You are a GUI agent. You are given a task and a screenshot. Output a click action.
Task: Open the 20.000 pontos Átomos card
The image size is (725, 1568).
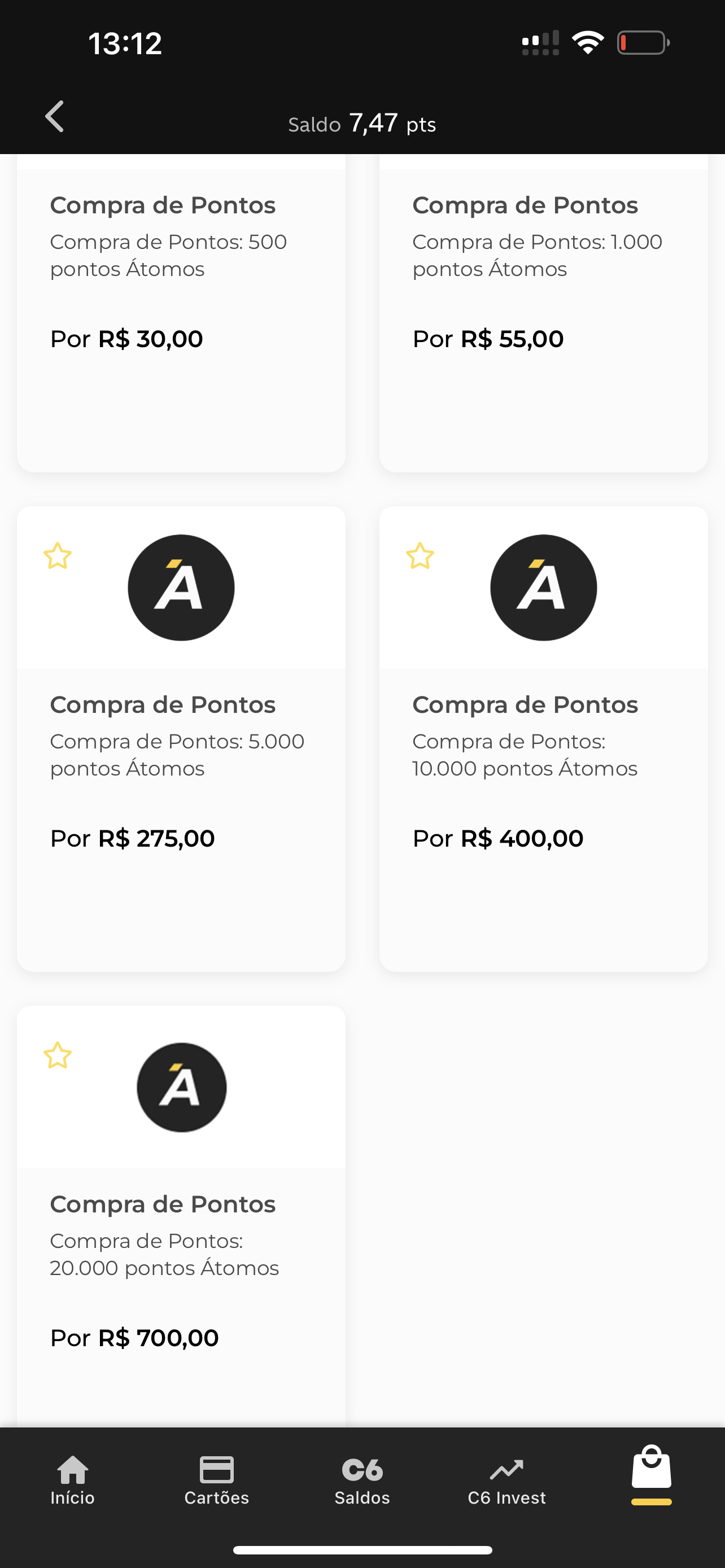click(x=181, y=1216)
